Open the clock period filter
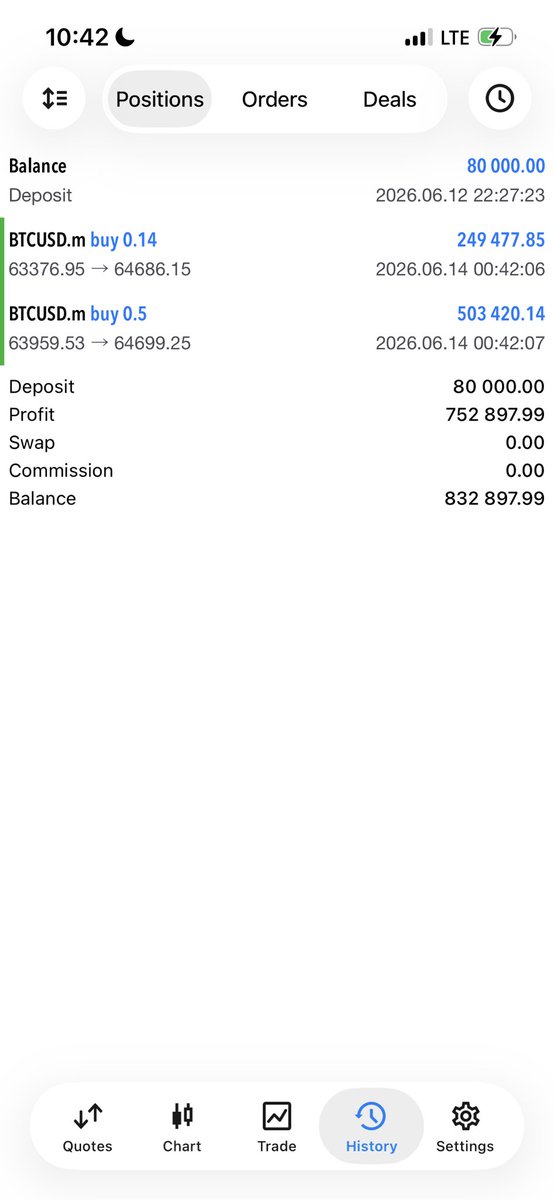554x1200 pixels. point(500,98)
